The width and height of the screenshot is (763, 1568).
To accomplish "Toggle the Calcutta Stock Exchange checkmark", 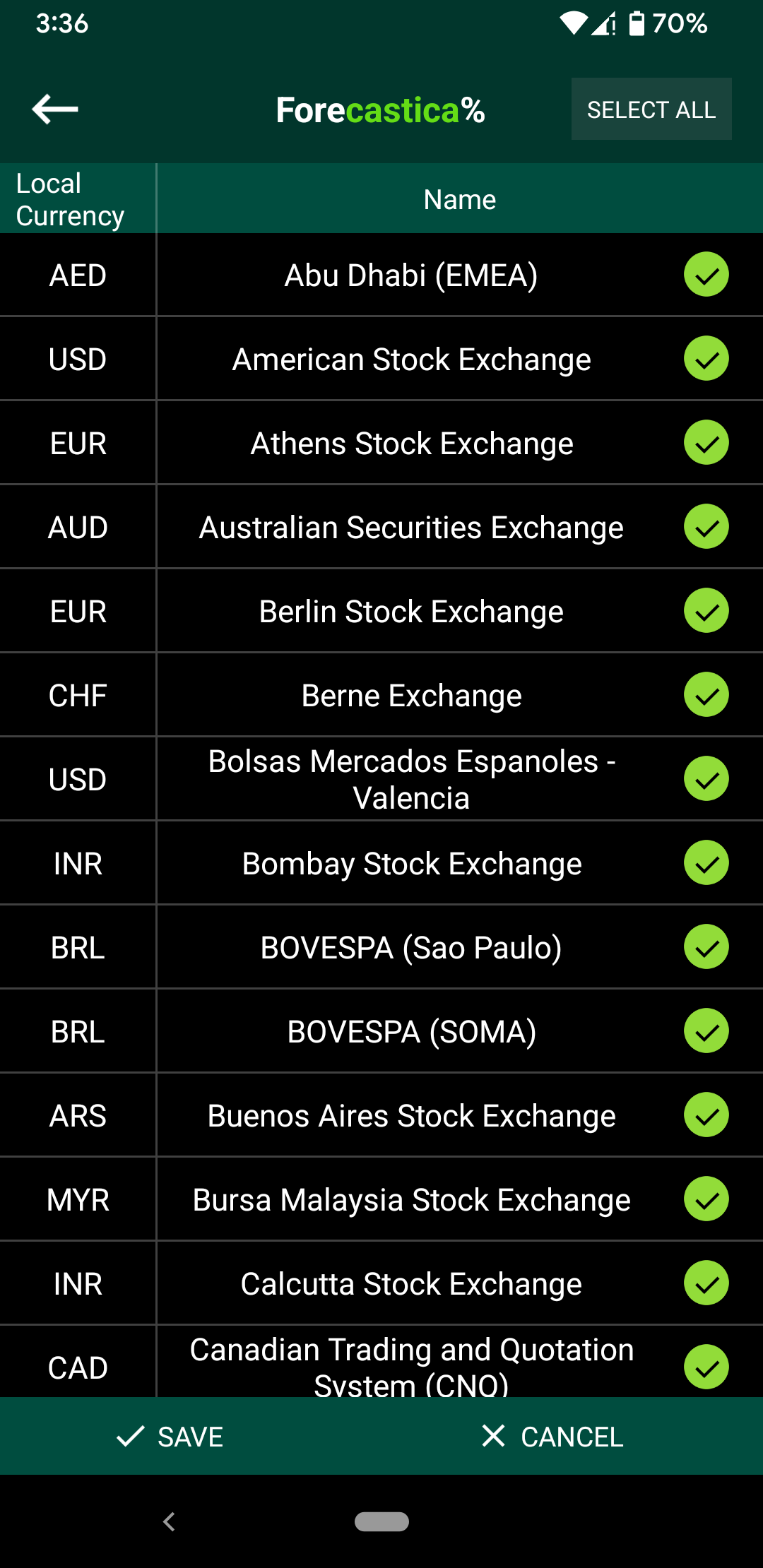I will pyautogui.click(x=706, y=1283).
